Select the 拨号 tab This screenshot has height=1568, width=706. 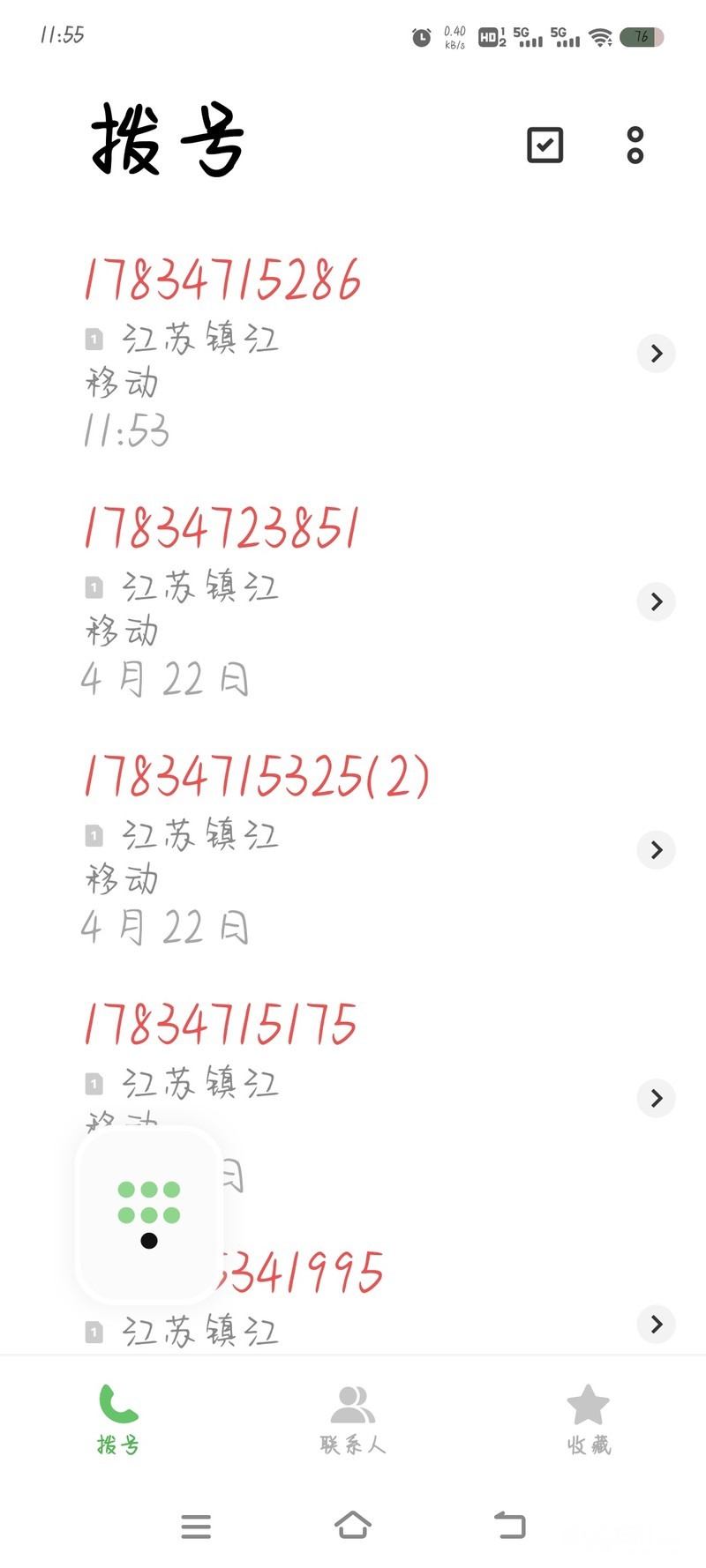118,1418
